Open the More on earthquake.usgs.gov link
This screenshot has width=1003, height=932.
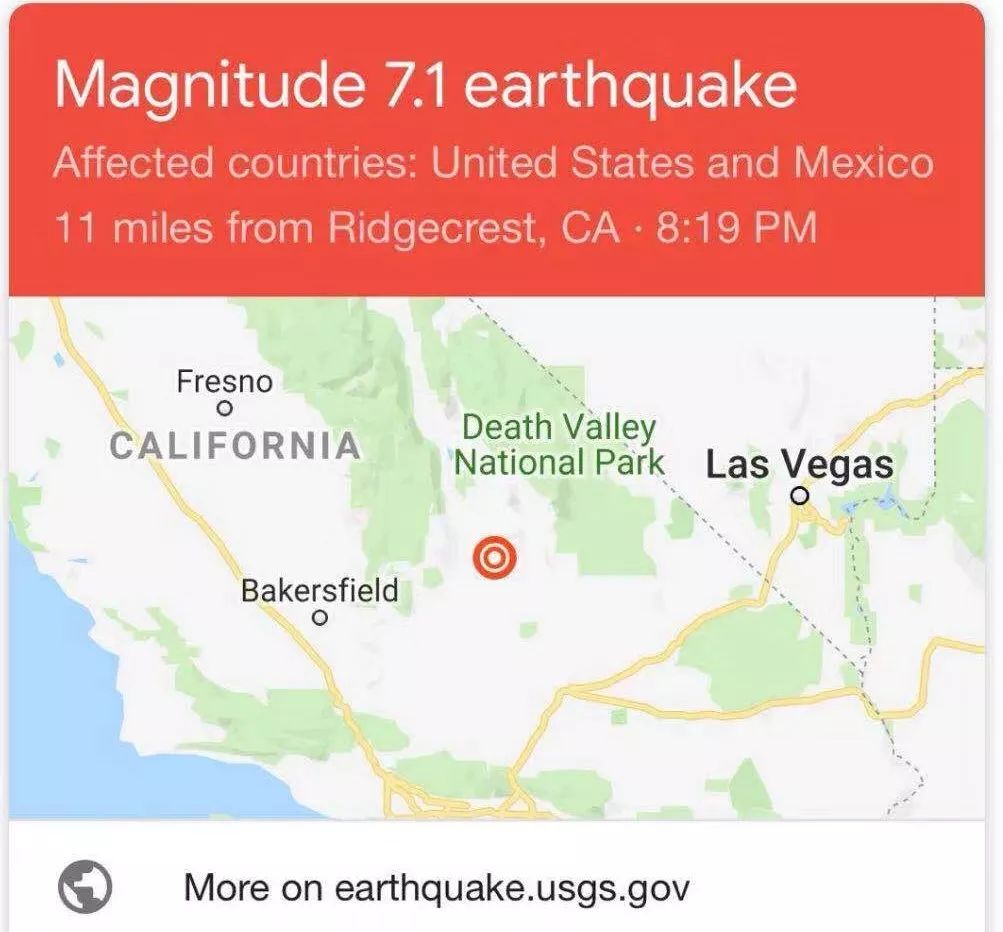(x=436, y=886)
